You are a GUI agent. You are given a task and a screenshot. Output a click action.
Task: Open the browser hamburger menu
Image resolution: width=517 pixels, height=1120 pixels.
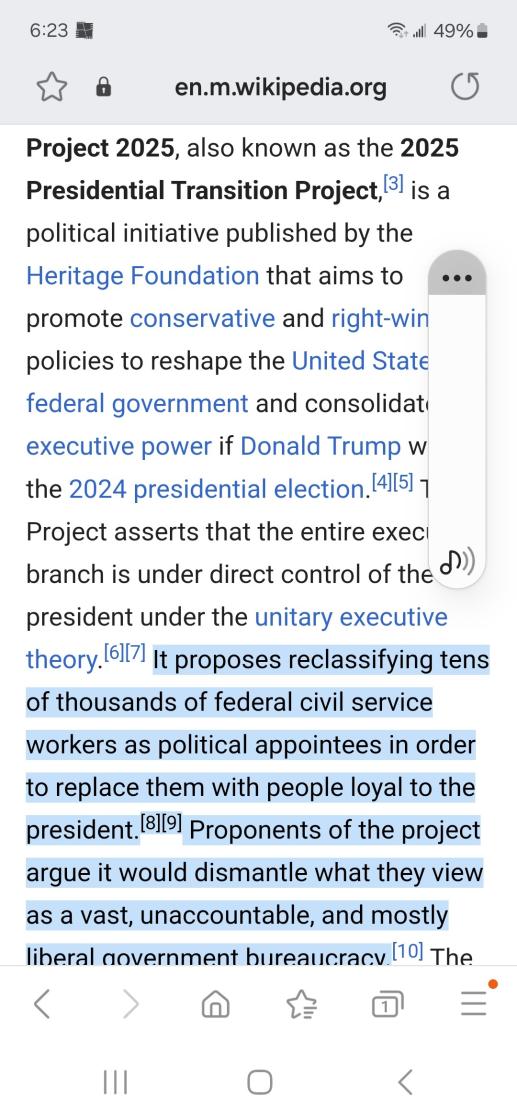[x=473, y=1005]
